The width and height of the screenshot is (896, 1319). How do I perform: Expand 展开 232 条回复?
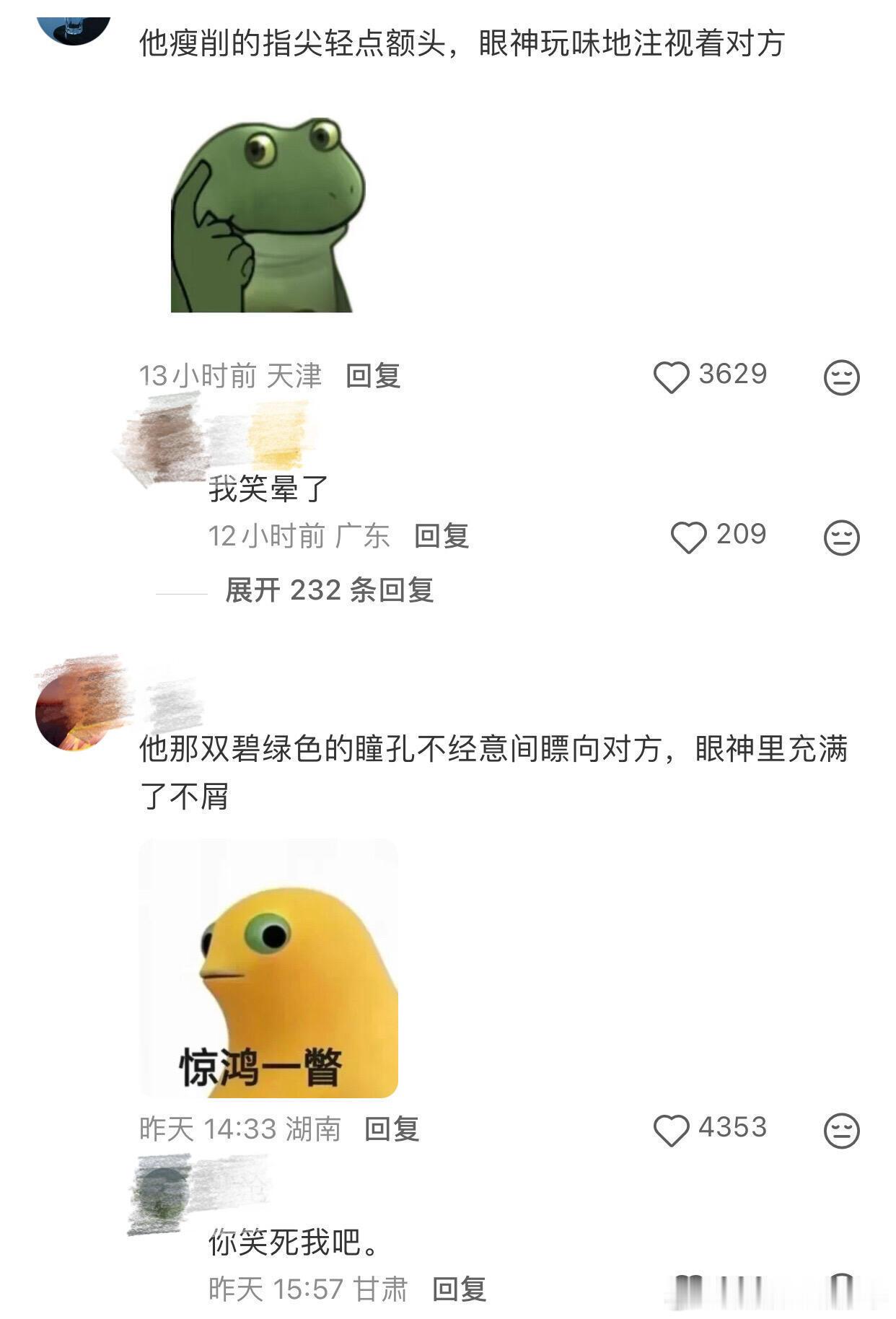(x=329, y=590)
